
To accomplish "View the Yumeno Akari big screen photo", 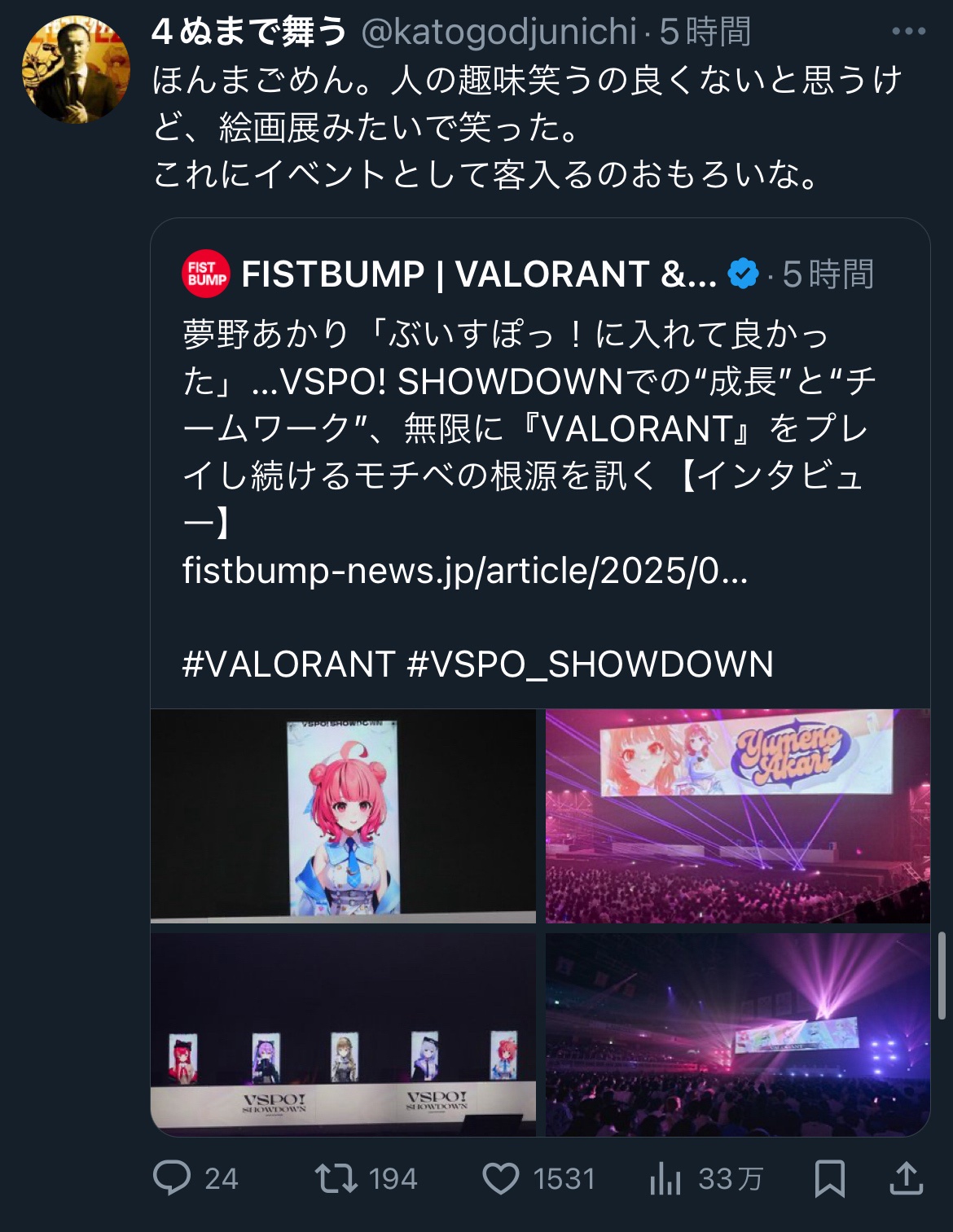I will tap(738, 816).
